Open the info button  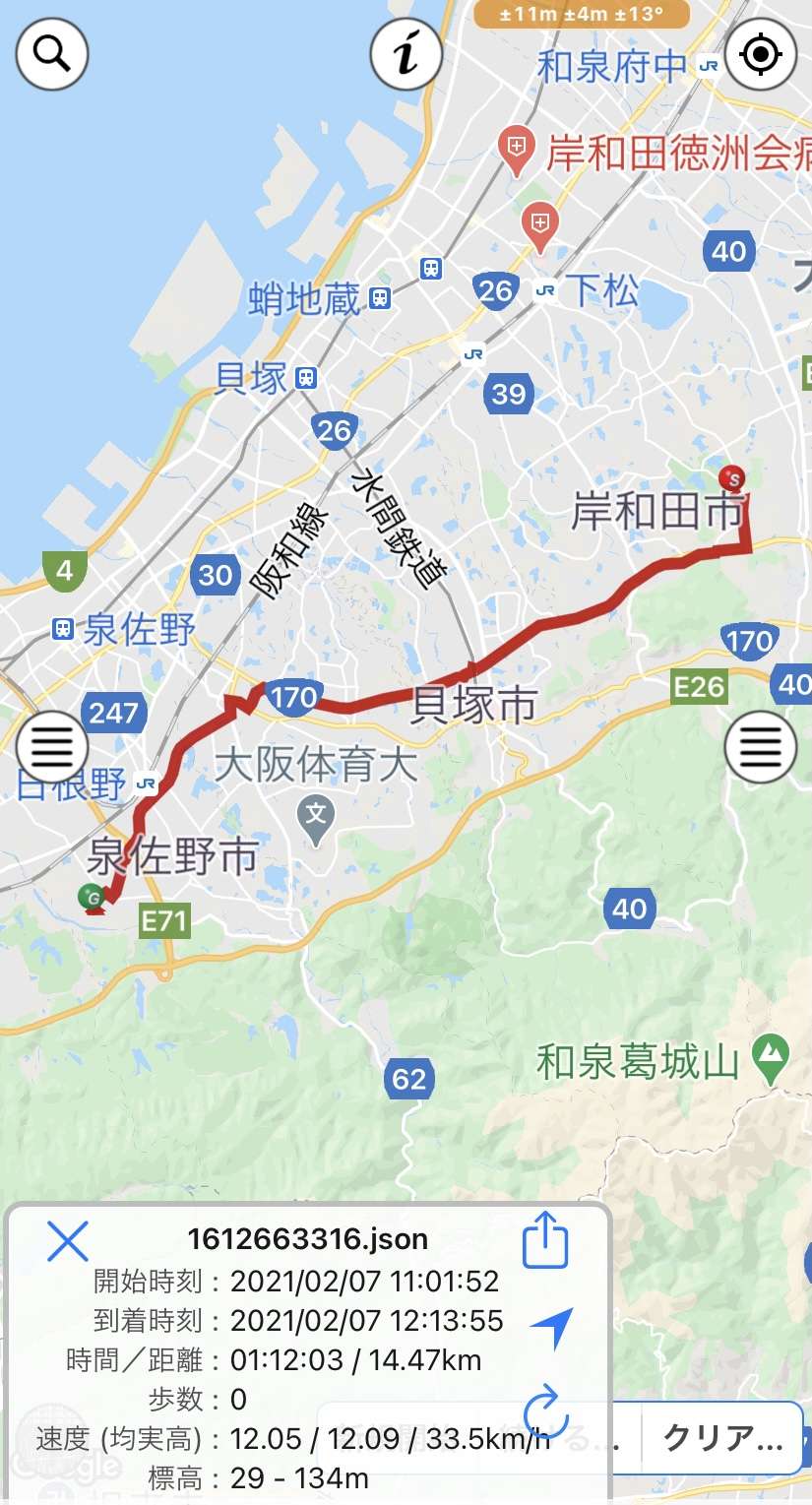(406, 53)
